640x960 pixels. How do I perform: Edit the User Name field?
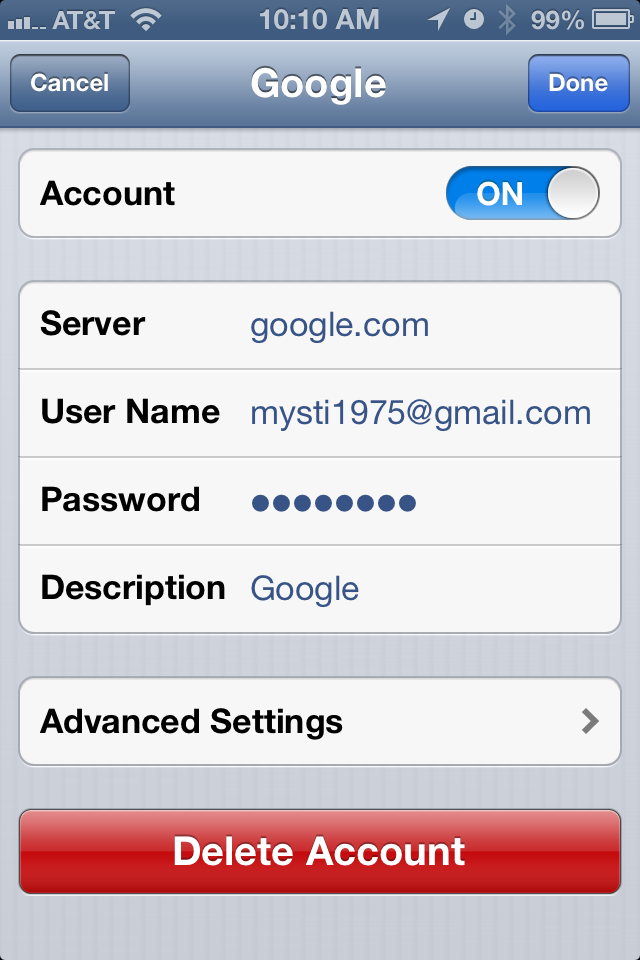(420, 413)
